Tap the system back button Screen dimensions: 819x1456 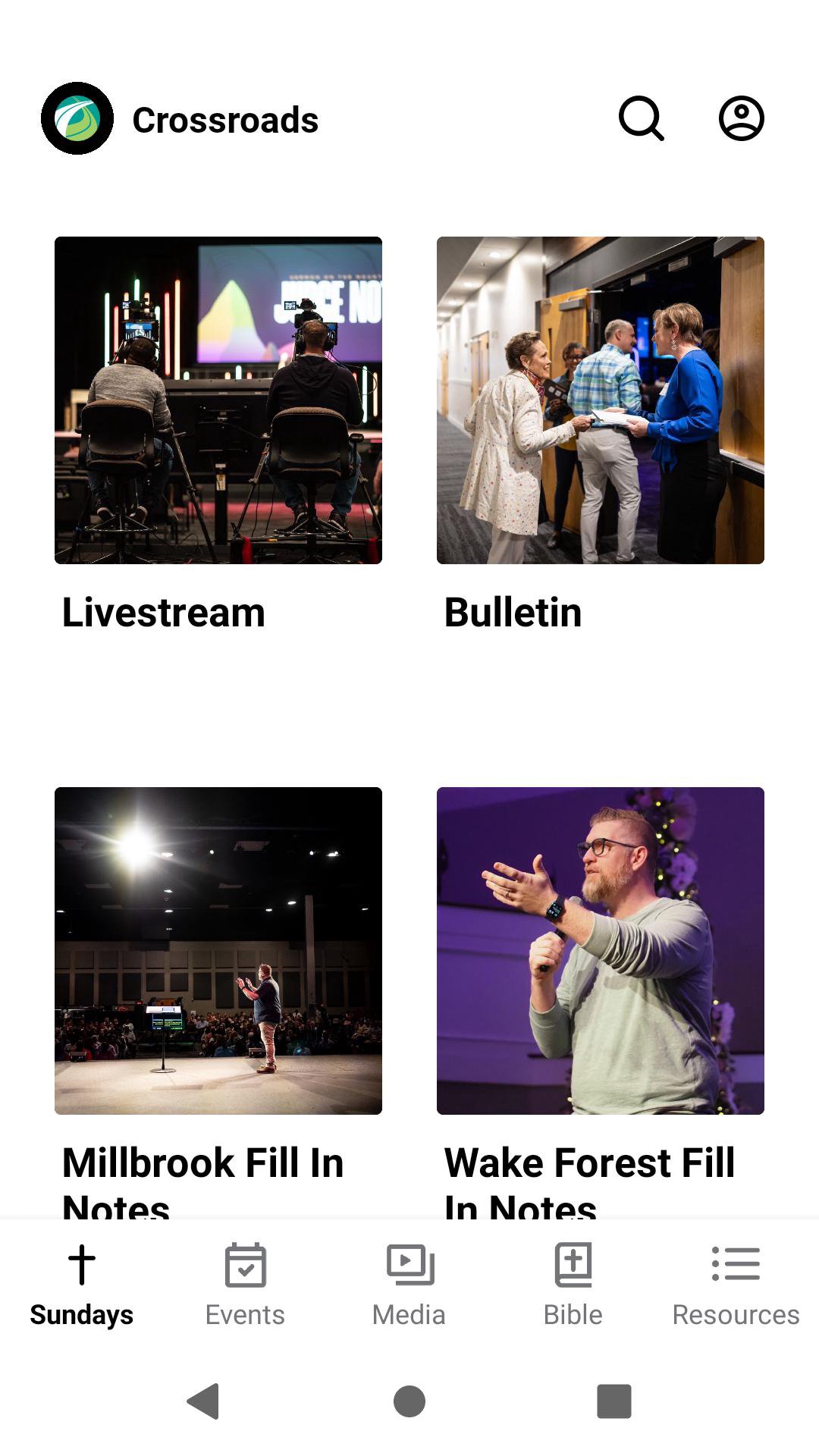click(x=203, y=1401)
